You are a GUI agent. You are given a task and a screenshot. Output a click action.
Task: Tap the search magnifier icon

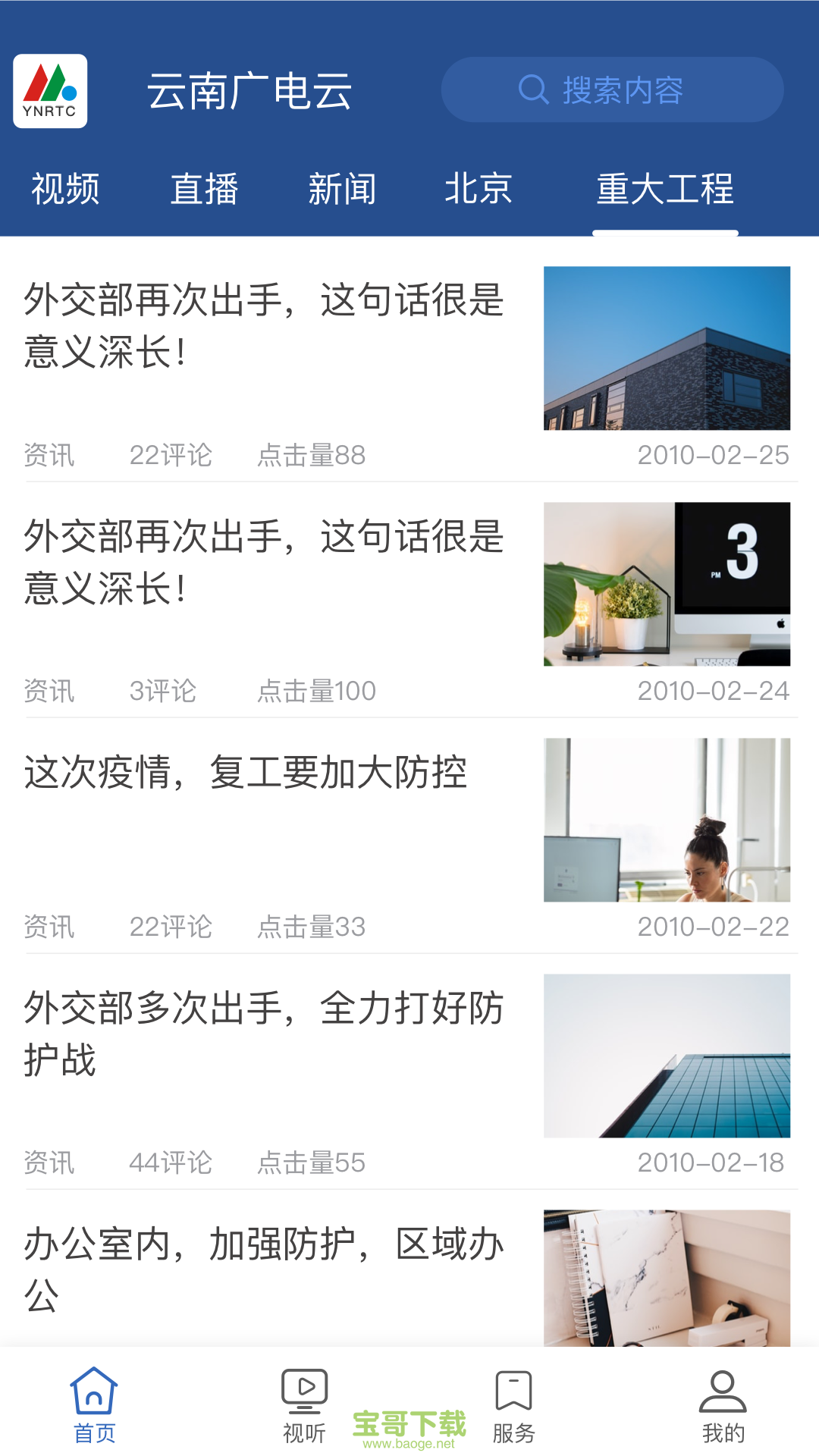(x=535, y=89)
